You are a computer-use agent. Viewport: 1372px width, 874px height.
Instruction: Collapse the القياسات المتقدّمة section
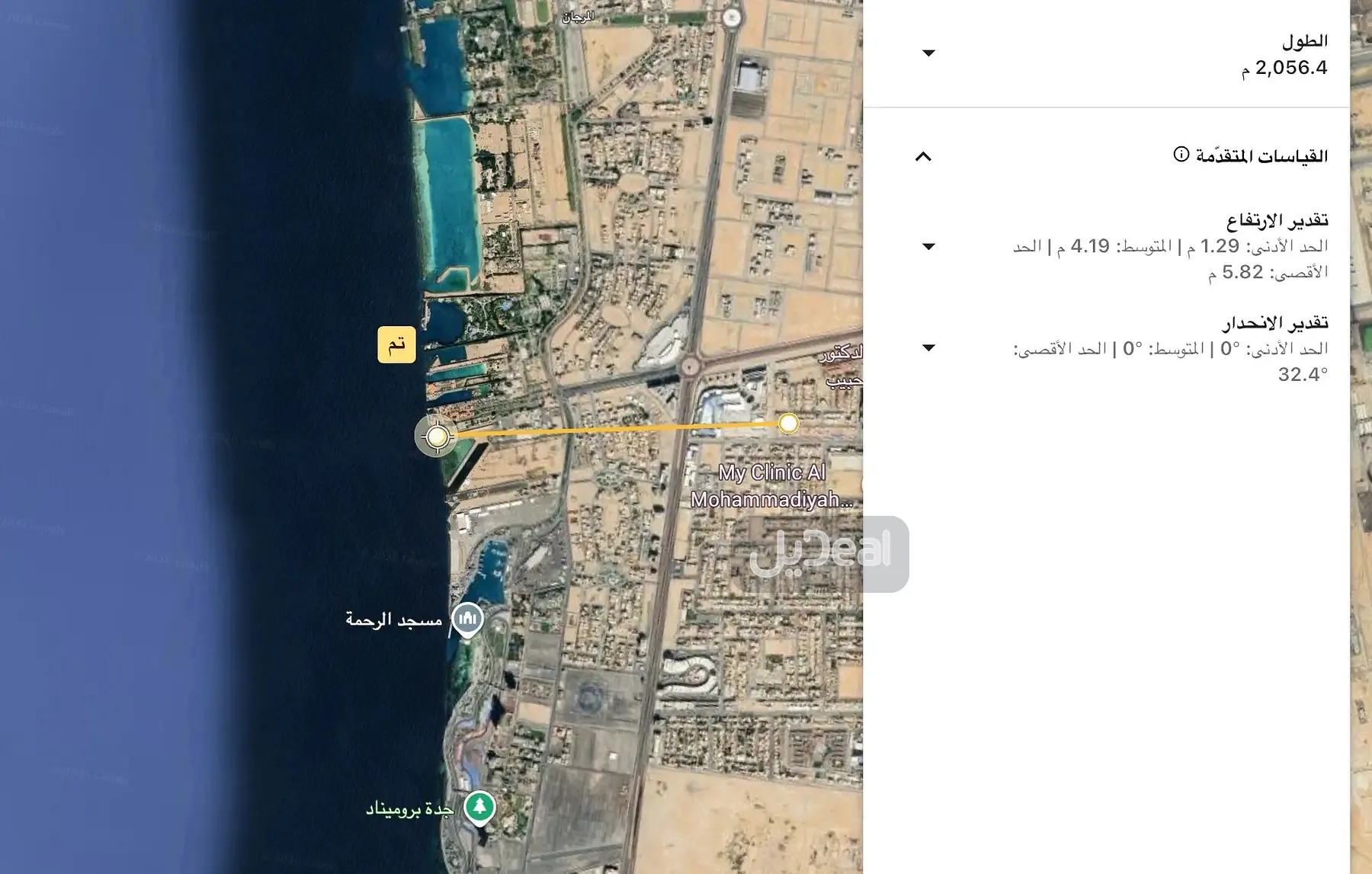coord(923,156)
